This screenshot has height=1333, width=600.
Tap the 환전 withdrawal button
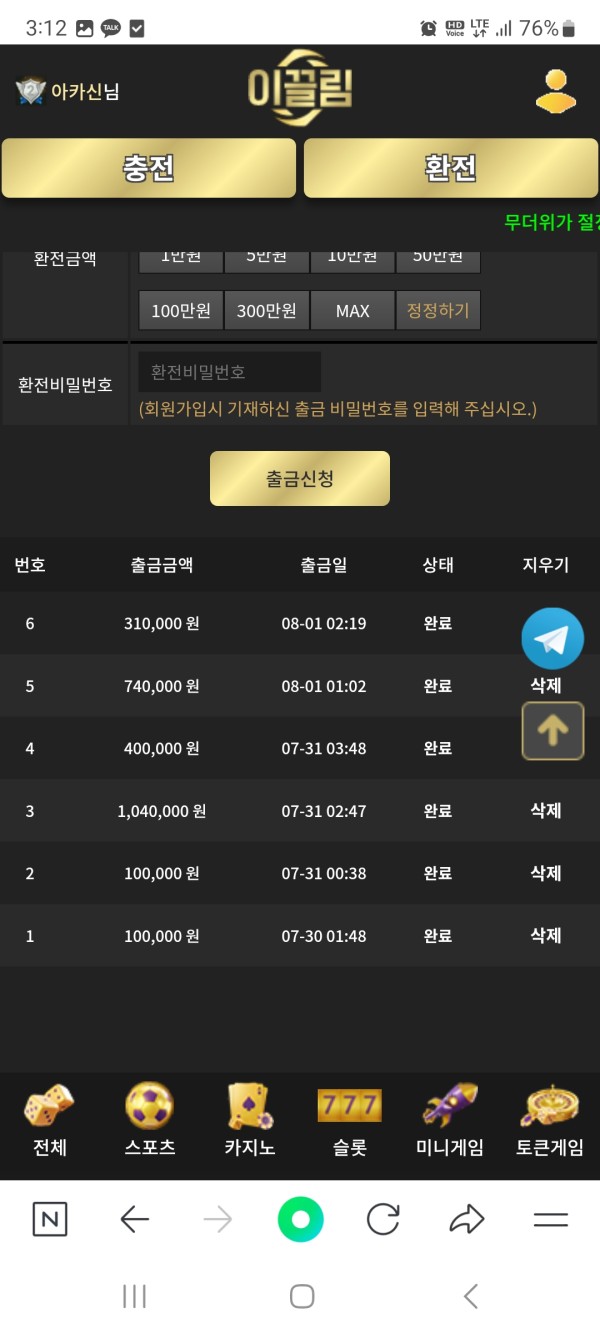pos(450,168)
